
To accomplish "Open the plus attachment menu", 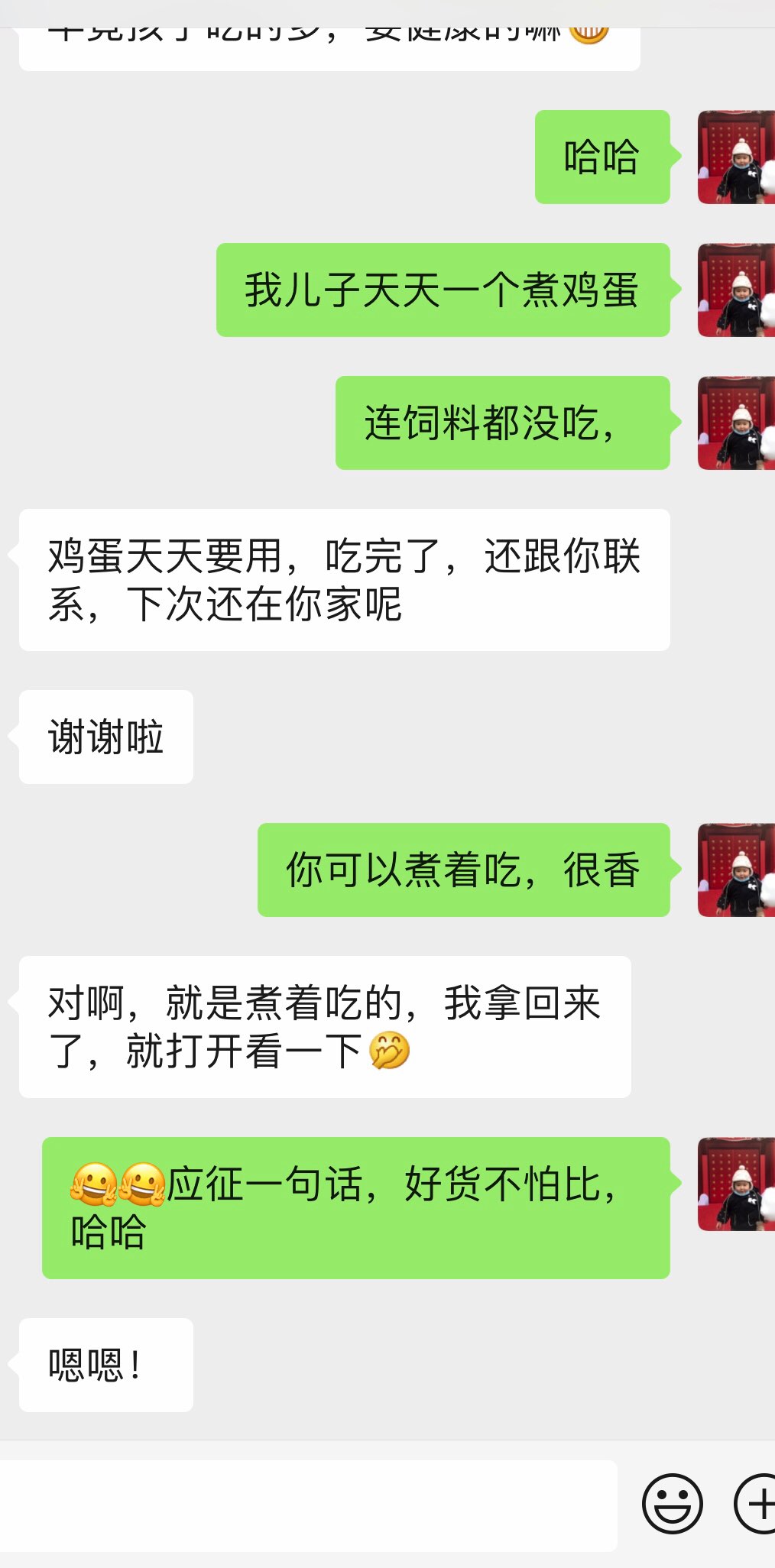I will tap(757, 1504).
